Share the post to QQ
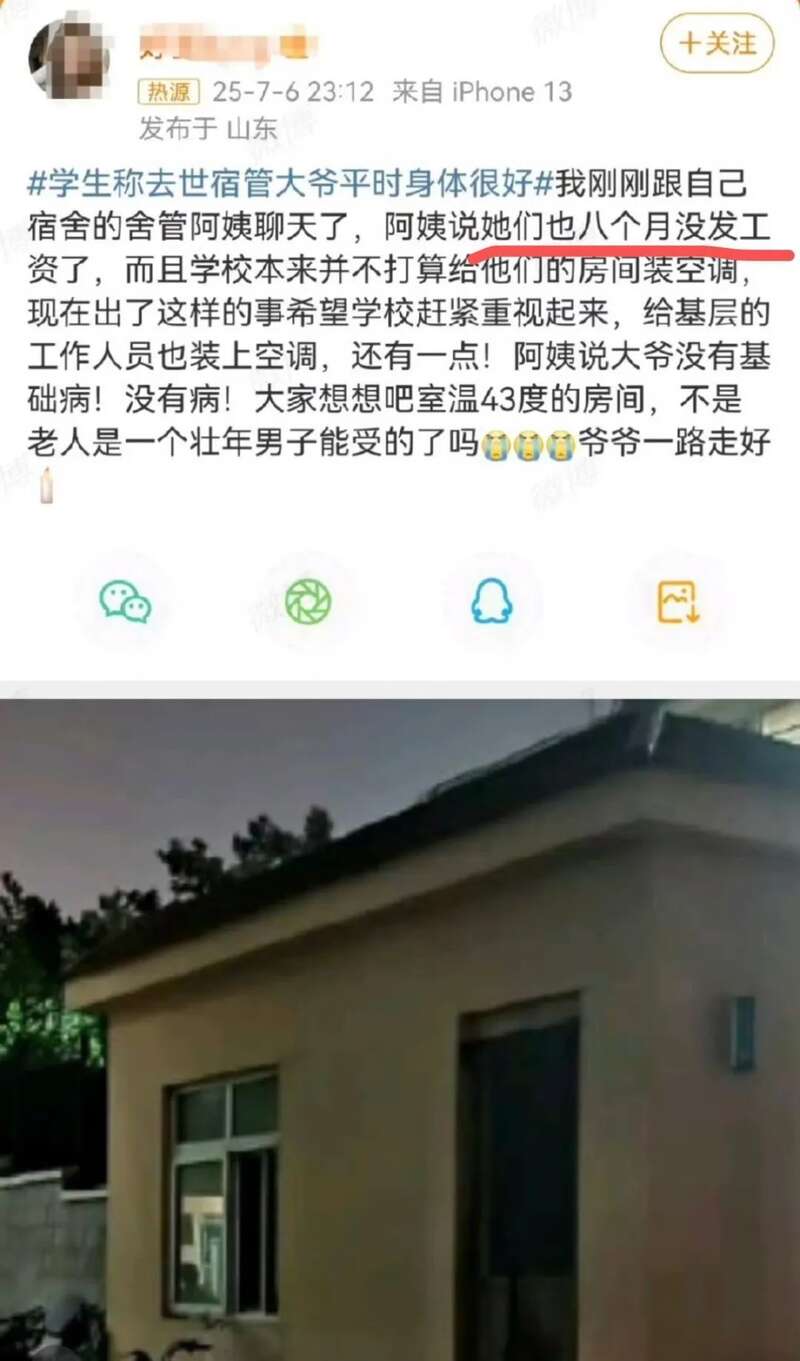800x1361 pixels. [491, 602]
